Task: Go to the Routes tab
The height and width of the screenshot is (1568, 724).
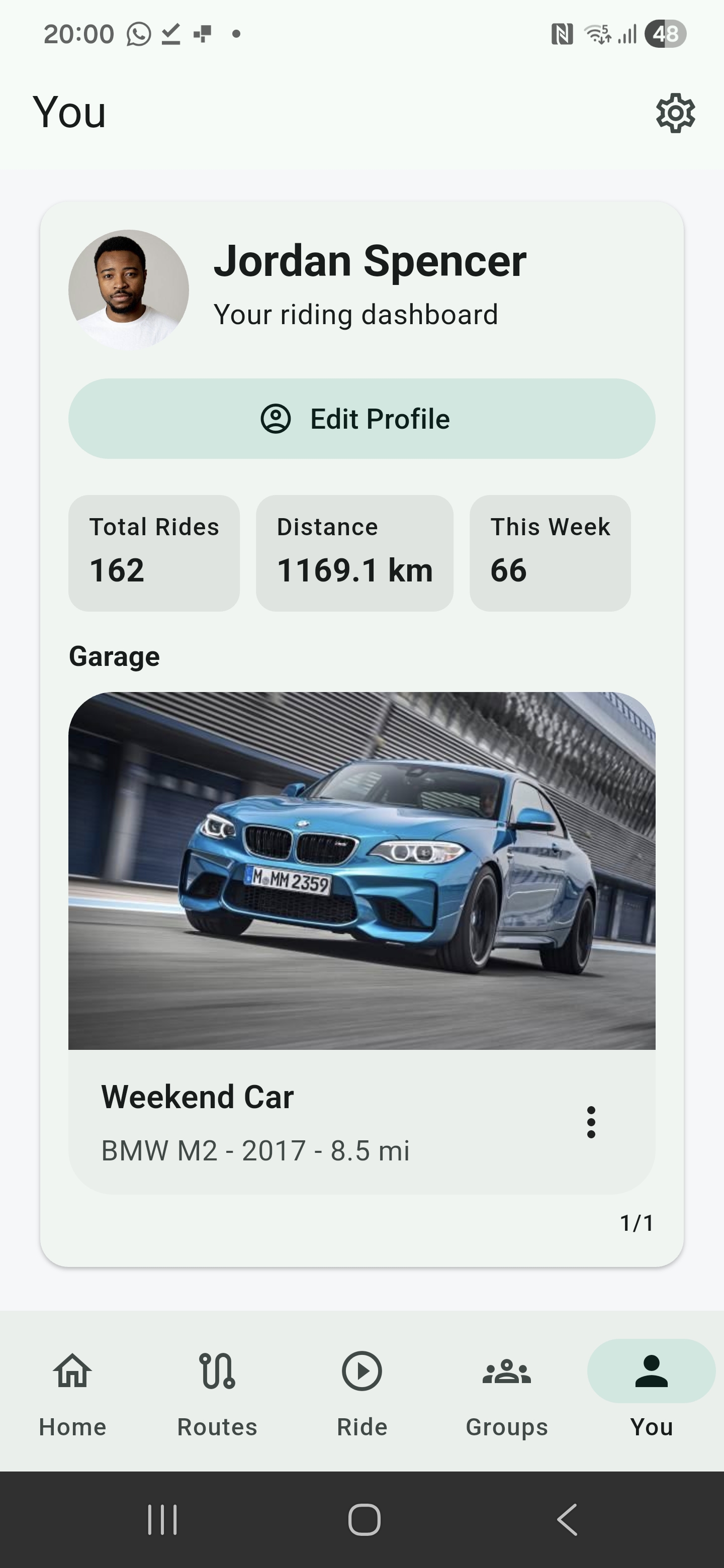Action: 217,1391
